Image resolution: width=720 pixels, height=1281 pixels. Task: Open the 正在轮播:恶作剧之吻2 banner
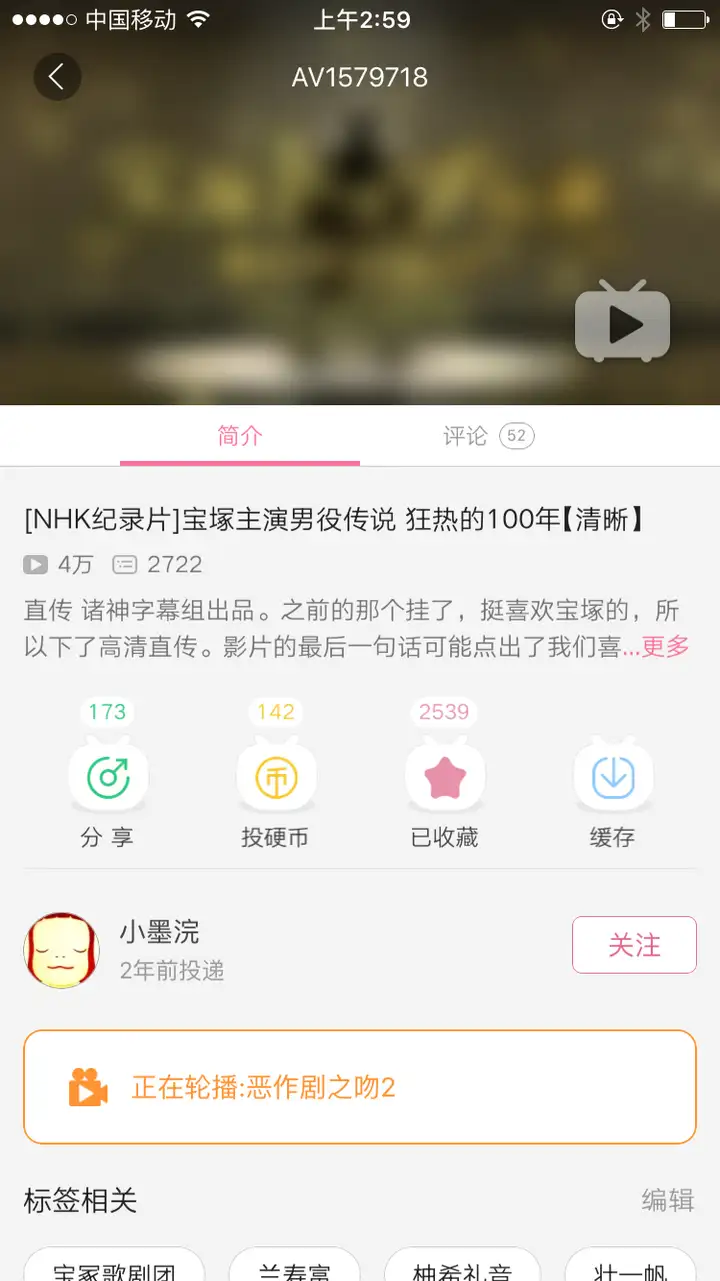pos(360,1087)
